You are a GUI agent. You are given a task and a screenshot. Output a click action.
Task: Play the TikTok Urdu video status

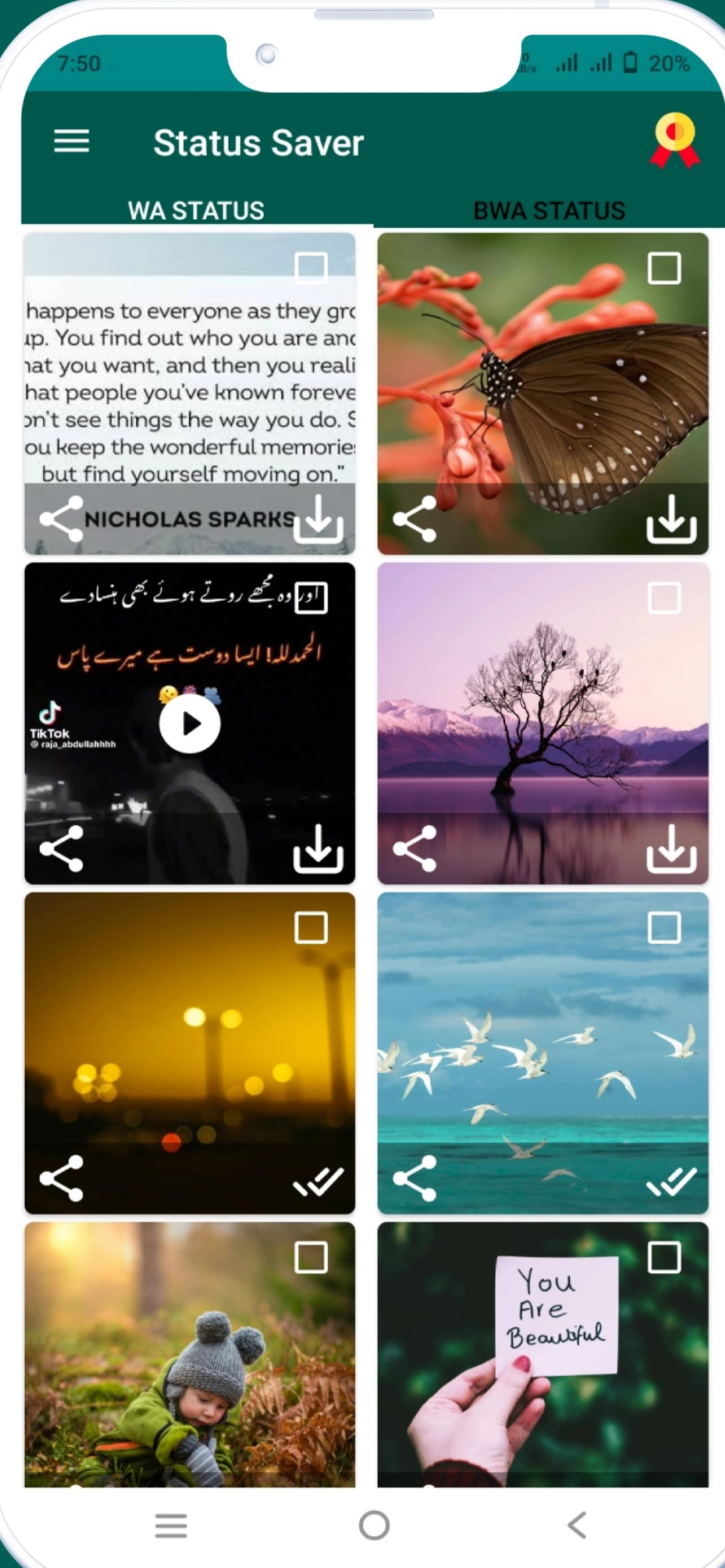pyautogui.click(x=190, y=723)
